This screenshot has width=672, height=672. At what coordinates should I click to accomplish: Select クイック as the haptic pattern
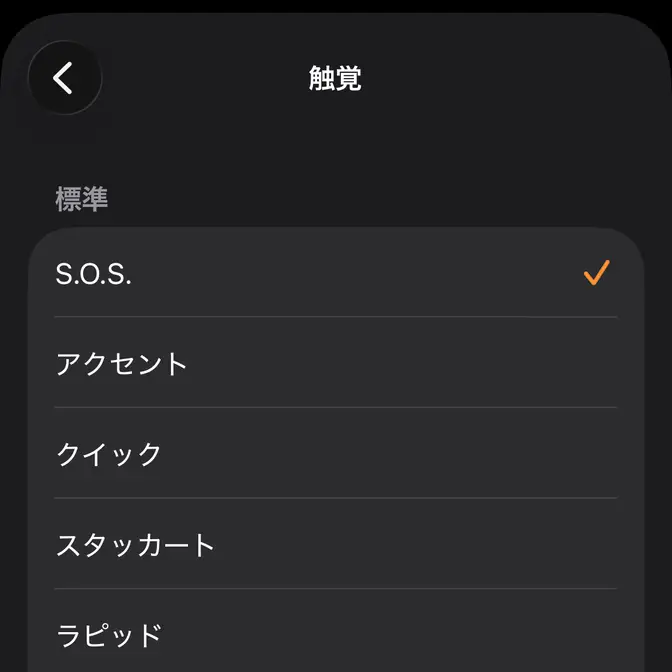pos(335,454)
